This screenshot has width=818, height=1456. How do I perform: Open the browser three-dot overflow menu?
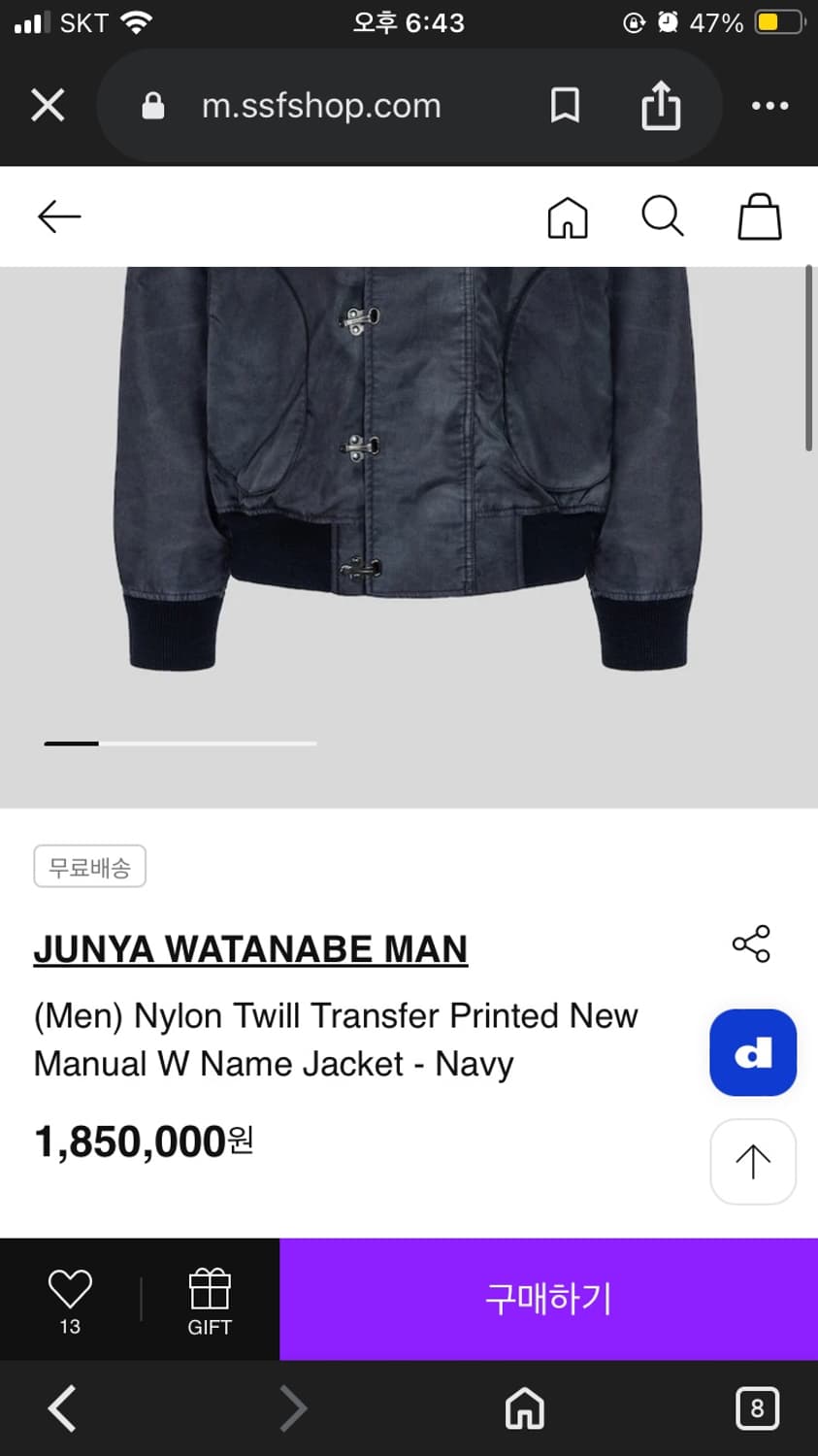click(769, 106)
